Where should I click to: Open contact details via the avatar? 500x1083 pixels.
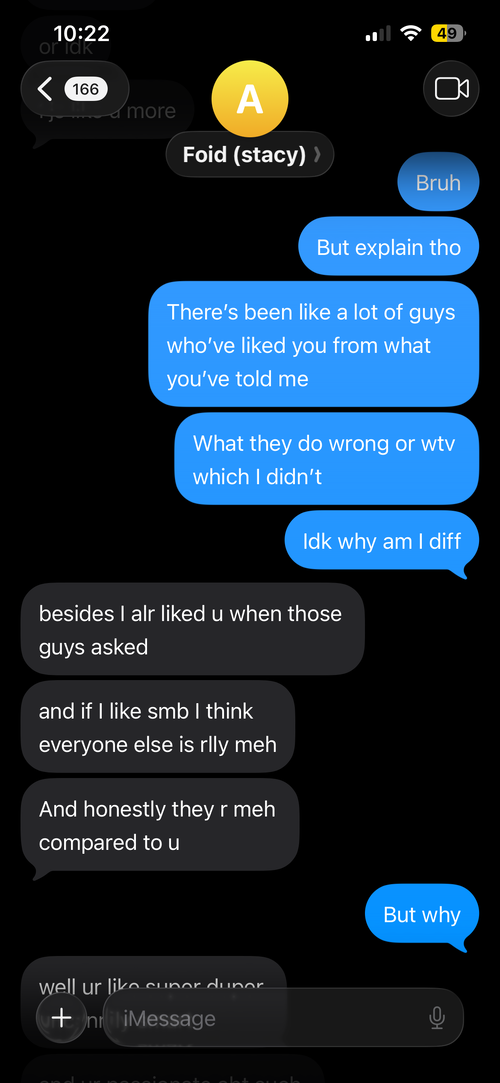click(250, 99)
